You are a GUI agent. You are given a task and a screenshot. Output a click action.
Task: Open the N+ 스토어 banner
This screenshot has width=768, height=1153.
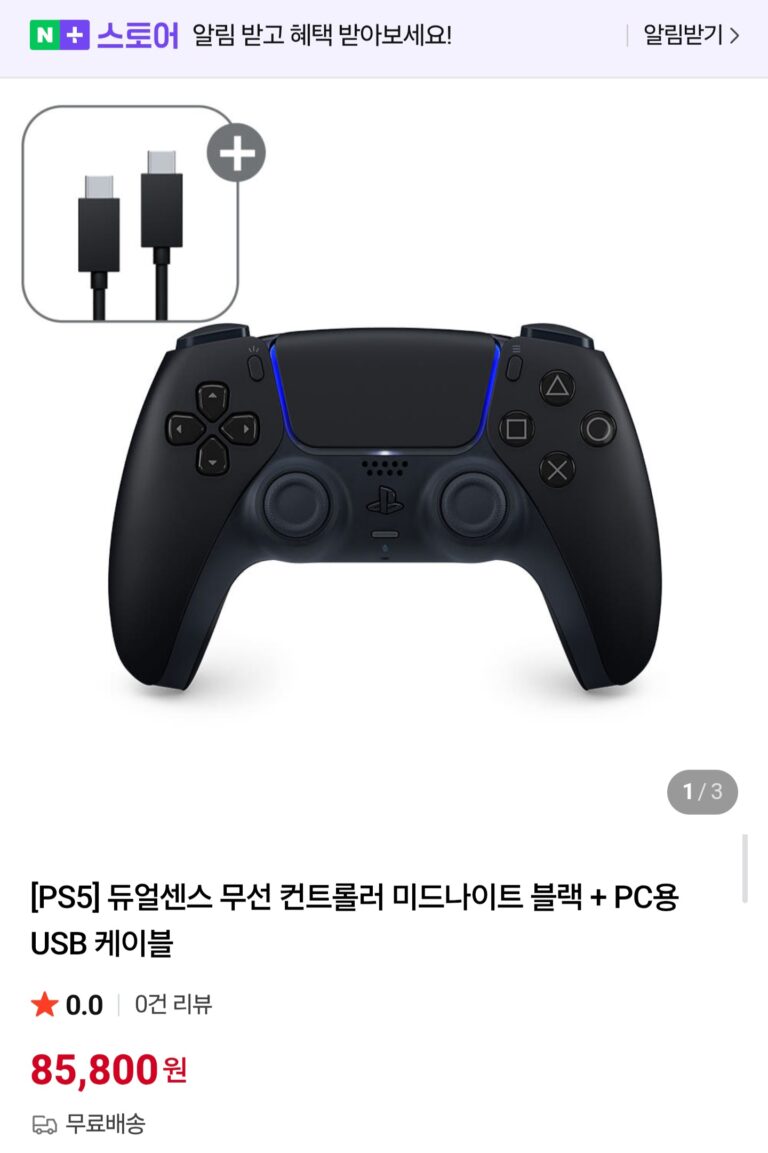click(104, 36)
